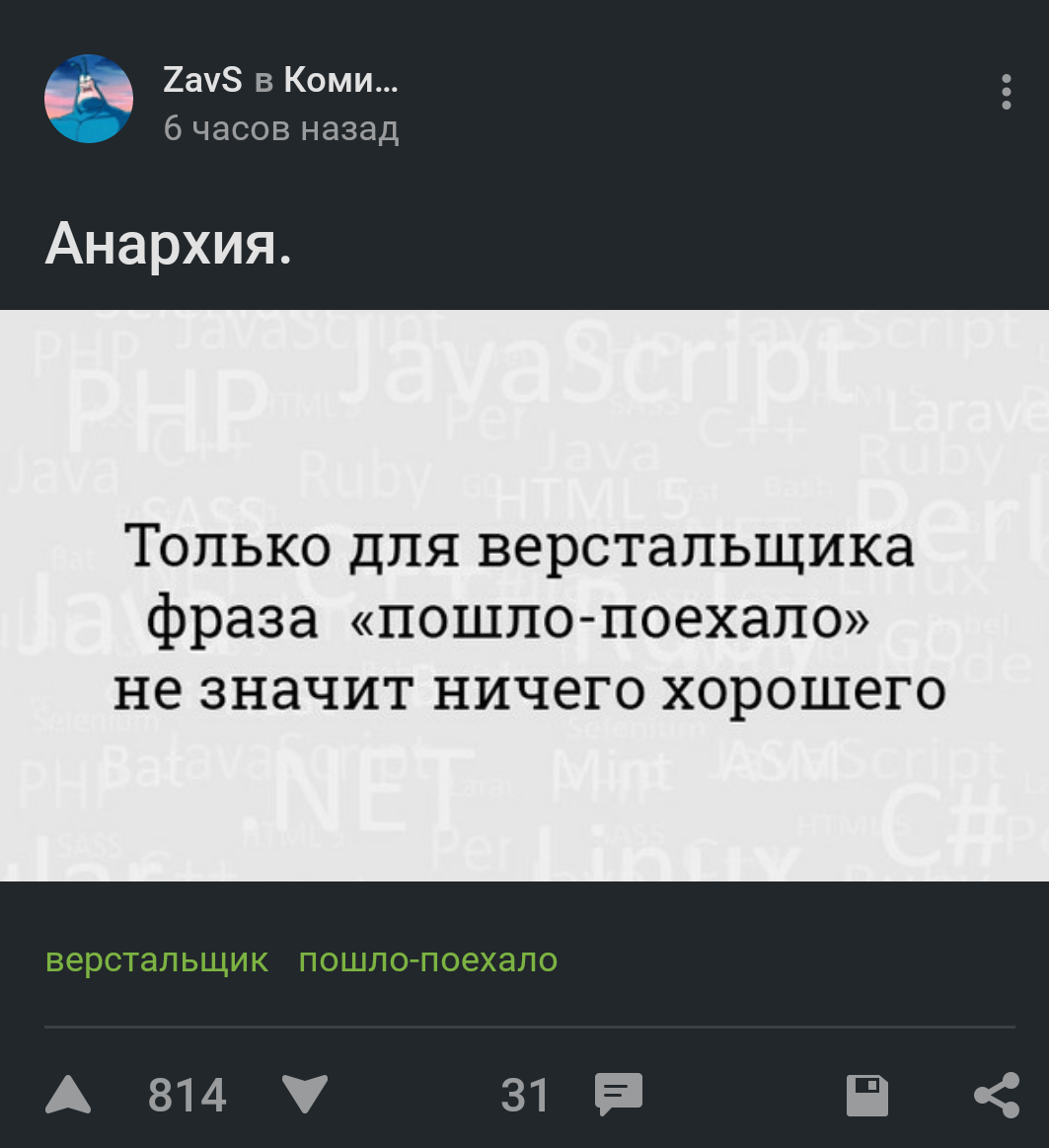Select the пошло-поехало tag
Image resolution: width=1049 pixels, height=1148 pixels.
[427, 959]
